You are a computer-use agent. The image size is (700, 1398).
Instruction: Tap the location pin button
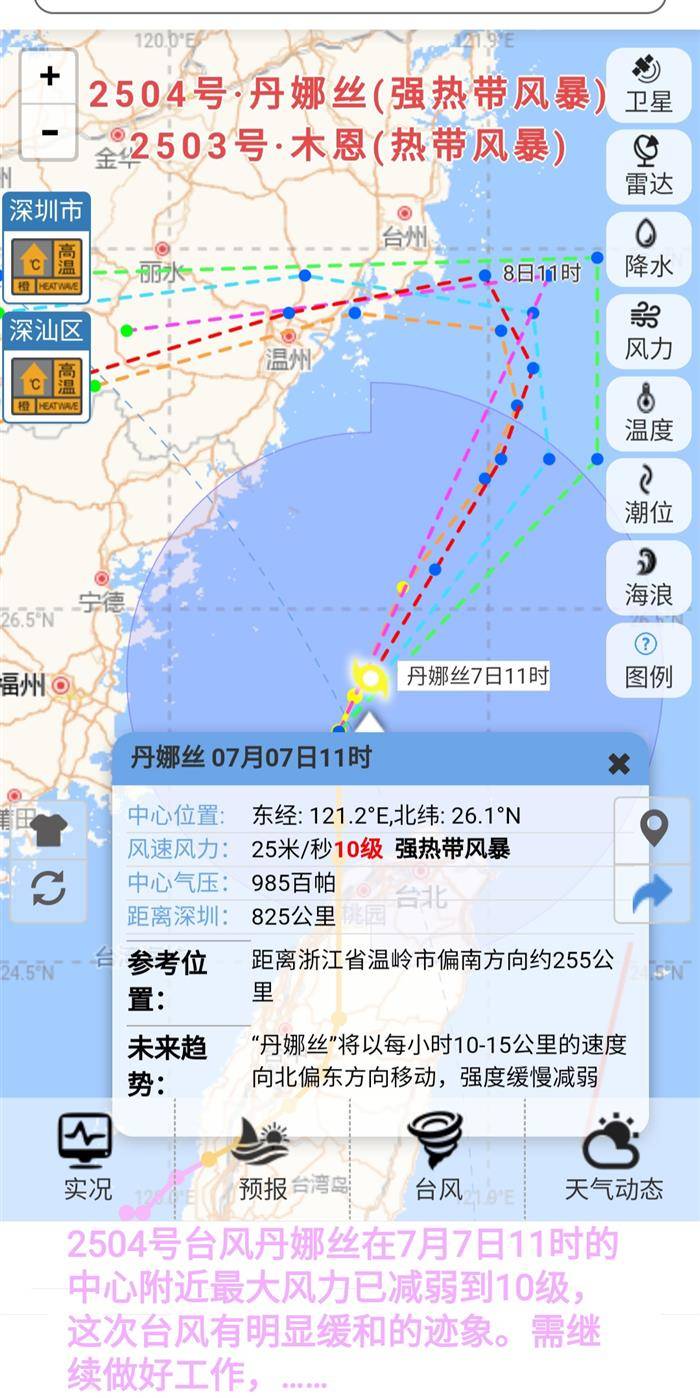click(x=654, y=829)
